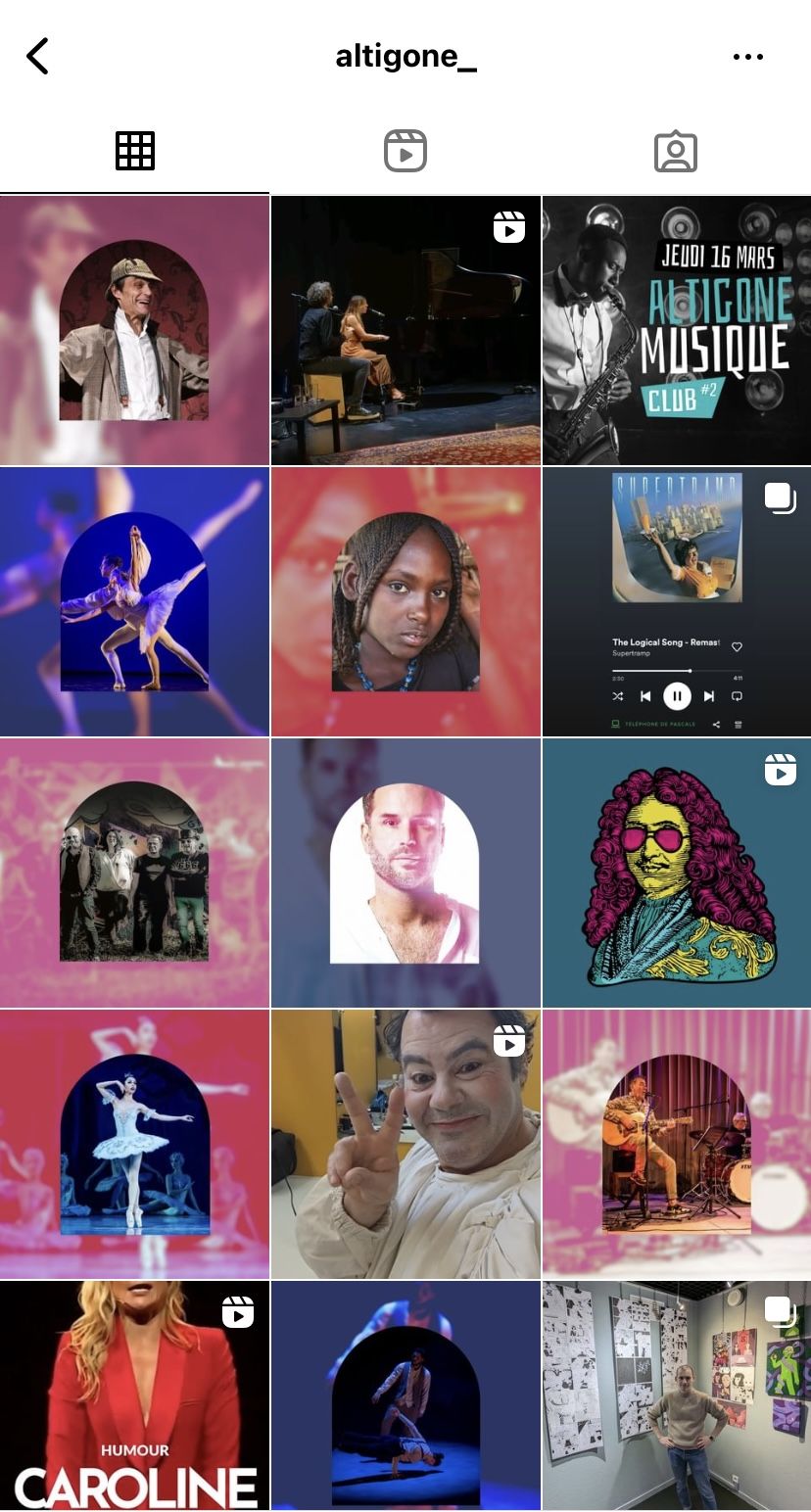Switch to the posts grid tab
Viewport: 811px width, 1512px height.
pos(135,152)
